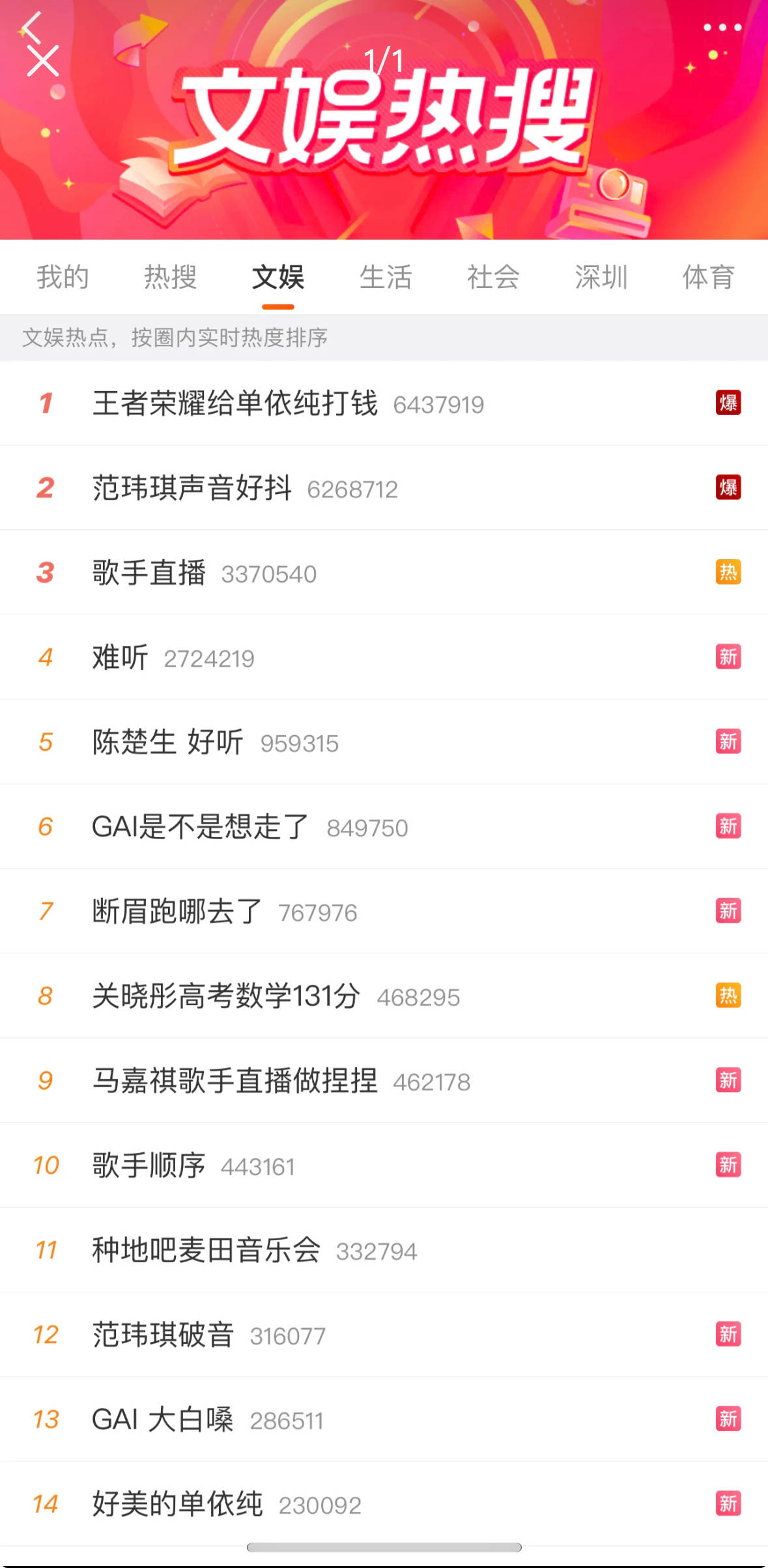Viewport: 768px width, 1568px height.
Task: Switch to the 热搜 tab
Action: (170, 277)
